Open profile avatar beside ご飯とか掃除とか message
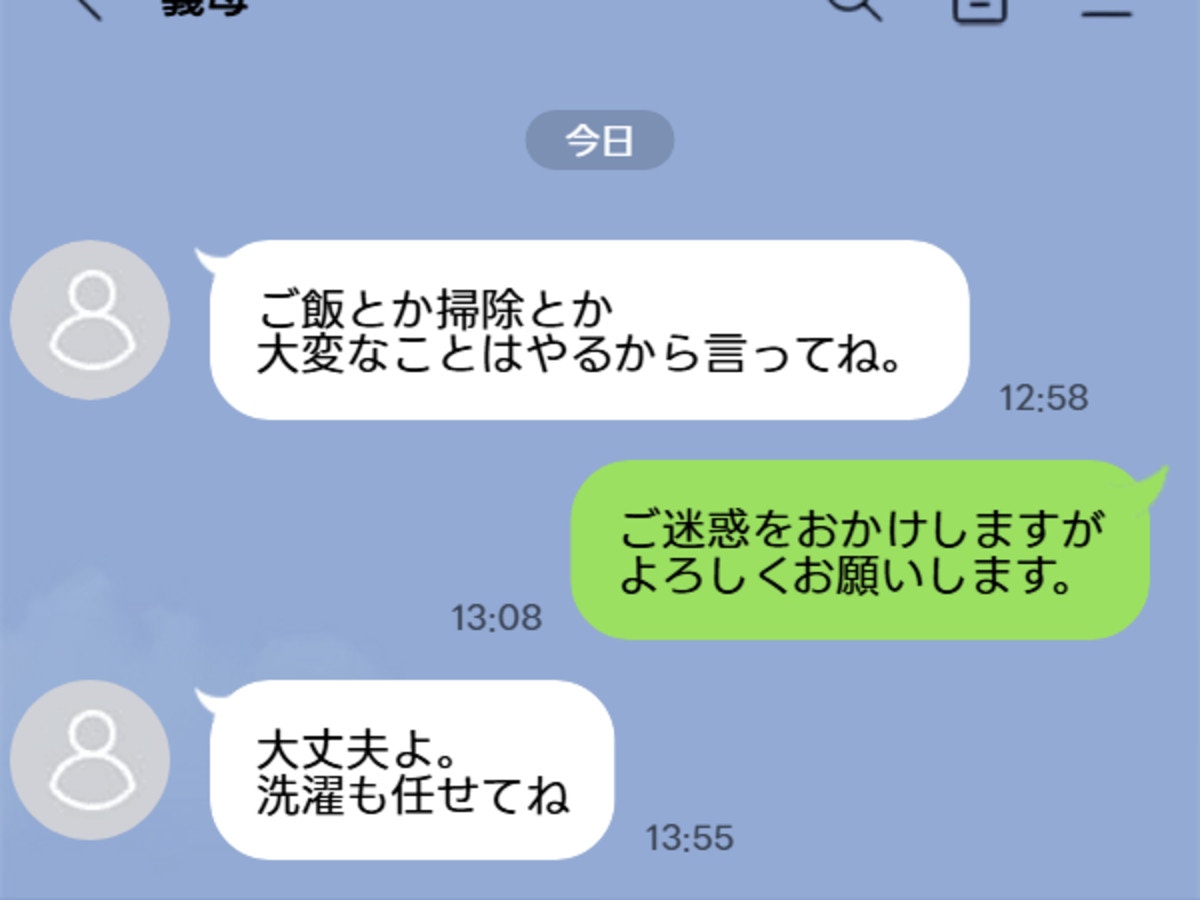This screenshot has width=1200, height=900. point(90,320)
